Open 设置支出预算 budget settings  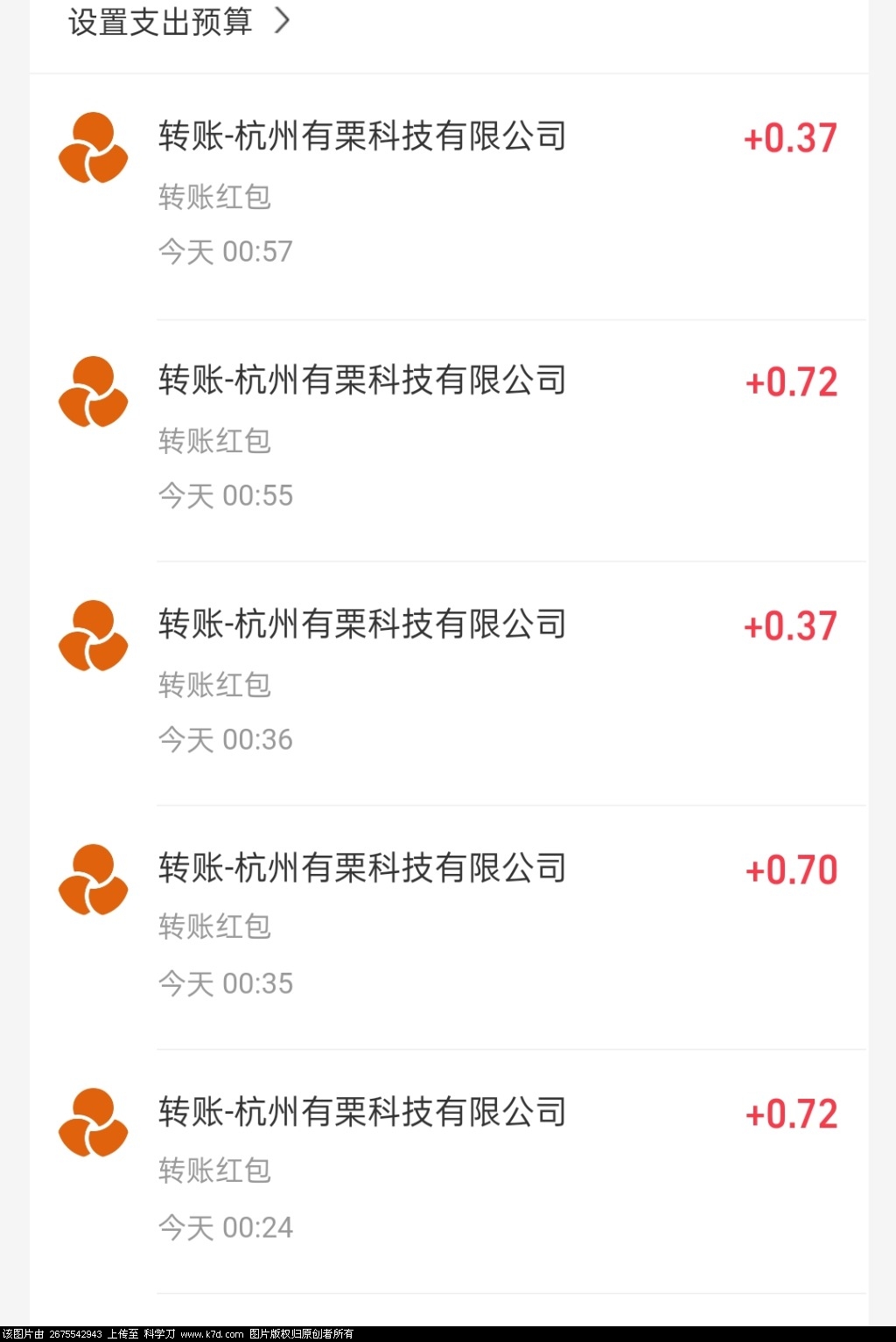pos(178,21)
